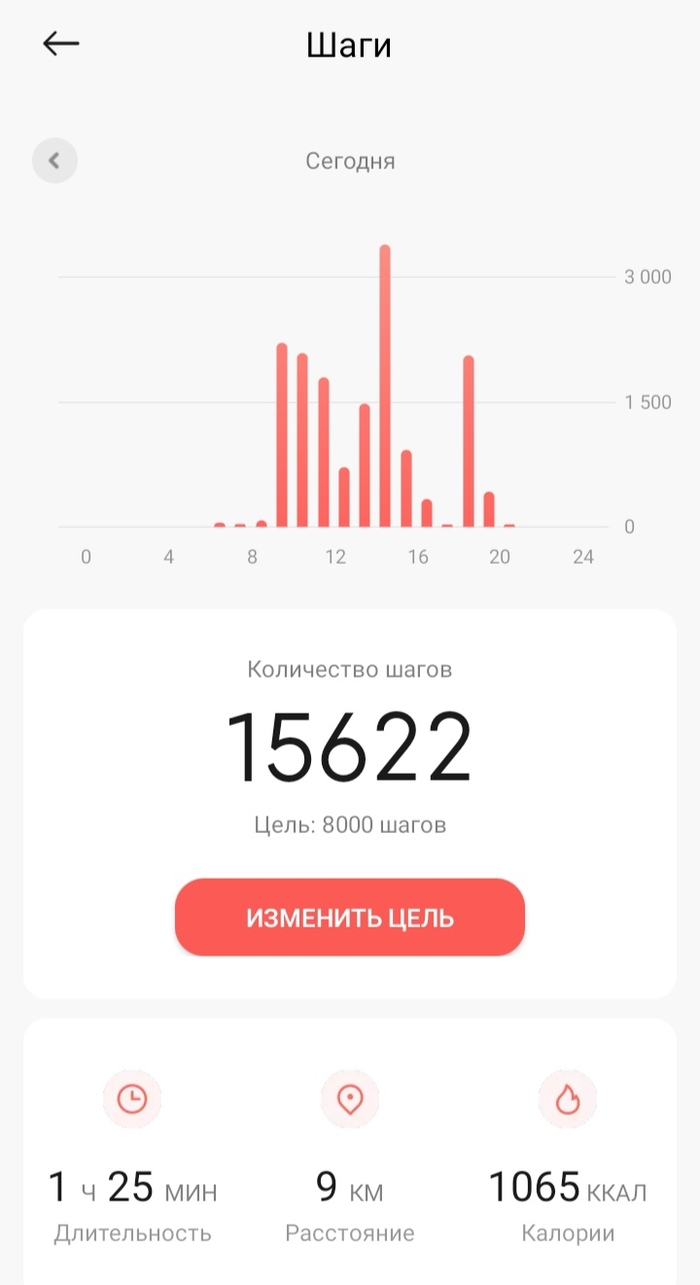Show the previous day's steps
700x1285 pixels.
[55, 160]
